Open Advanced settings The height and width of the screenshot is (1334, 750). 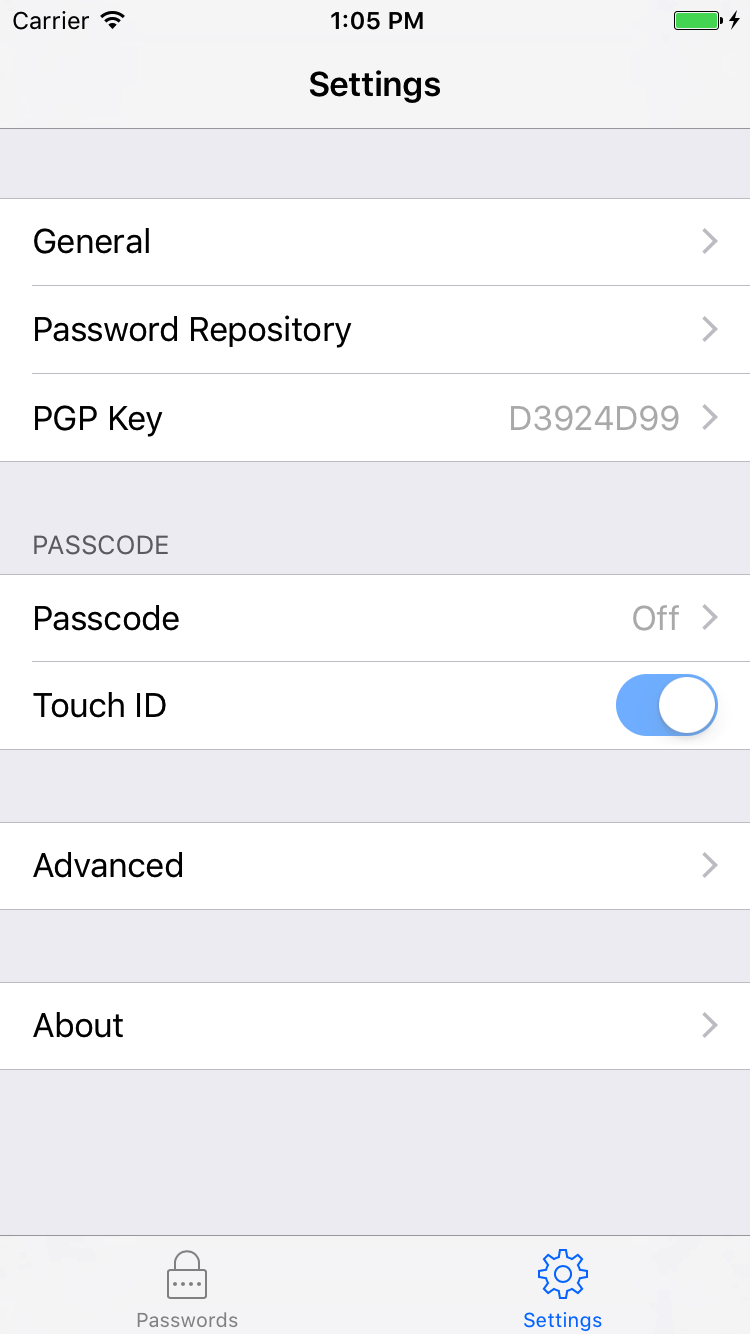point(375,866)
